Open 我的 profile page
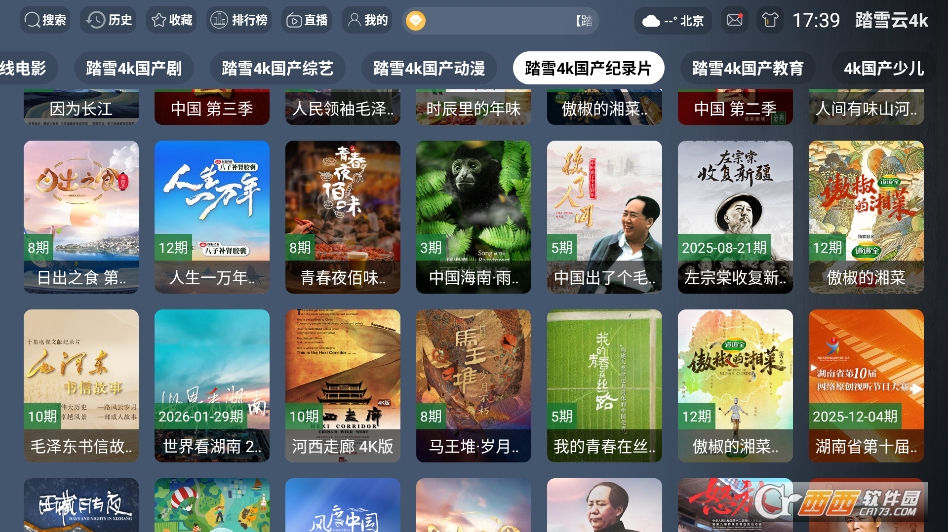 point(366,20)
